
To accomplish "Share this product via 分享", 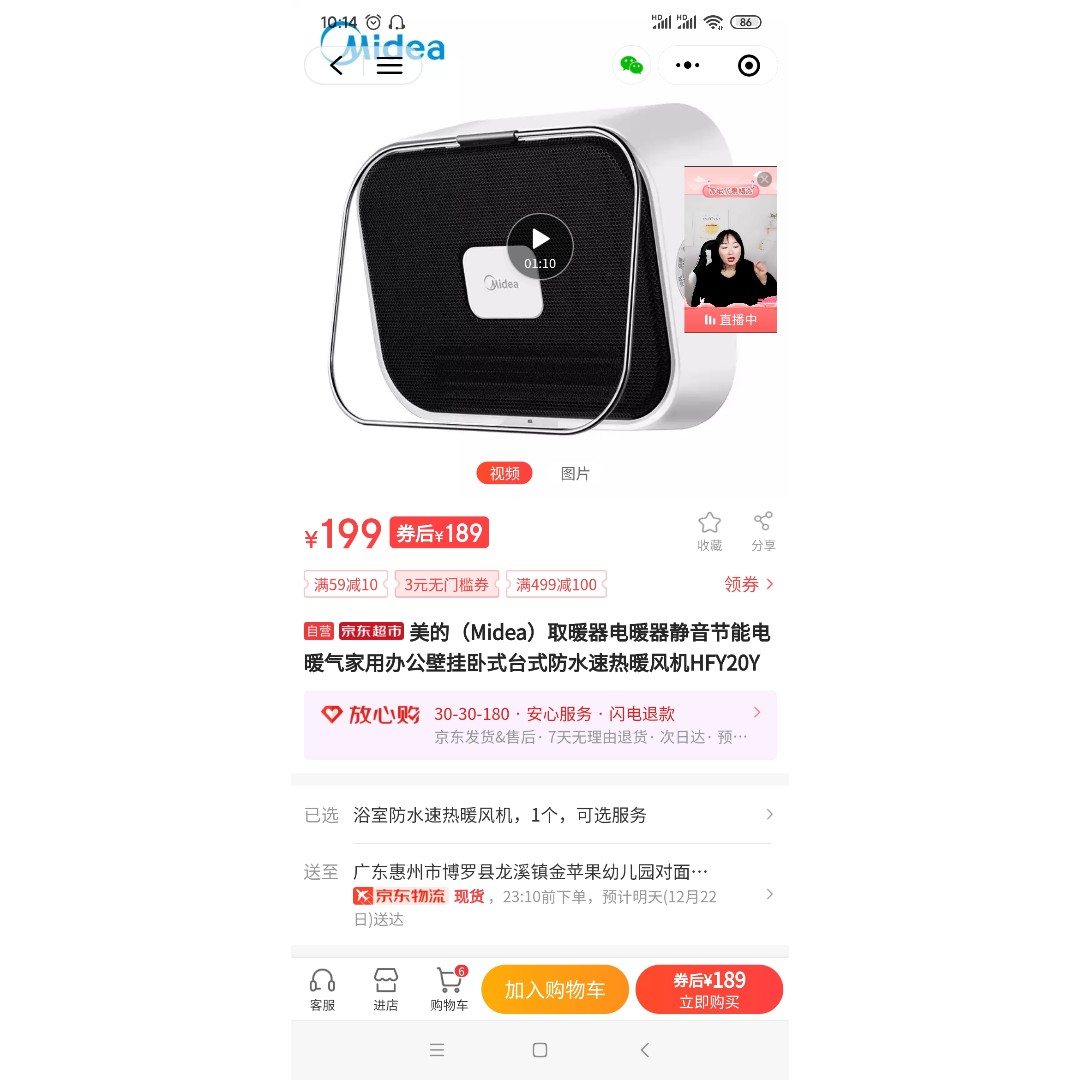I will 763,531.
